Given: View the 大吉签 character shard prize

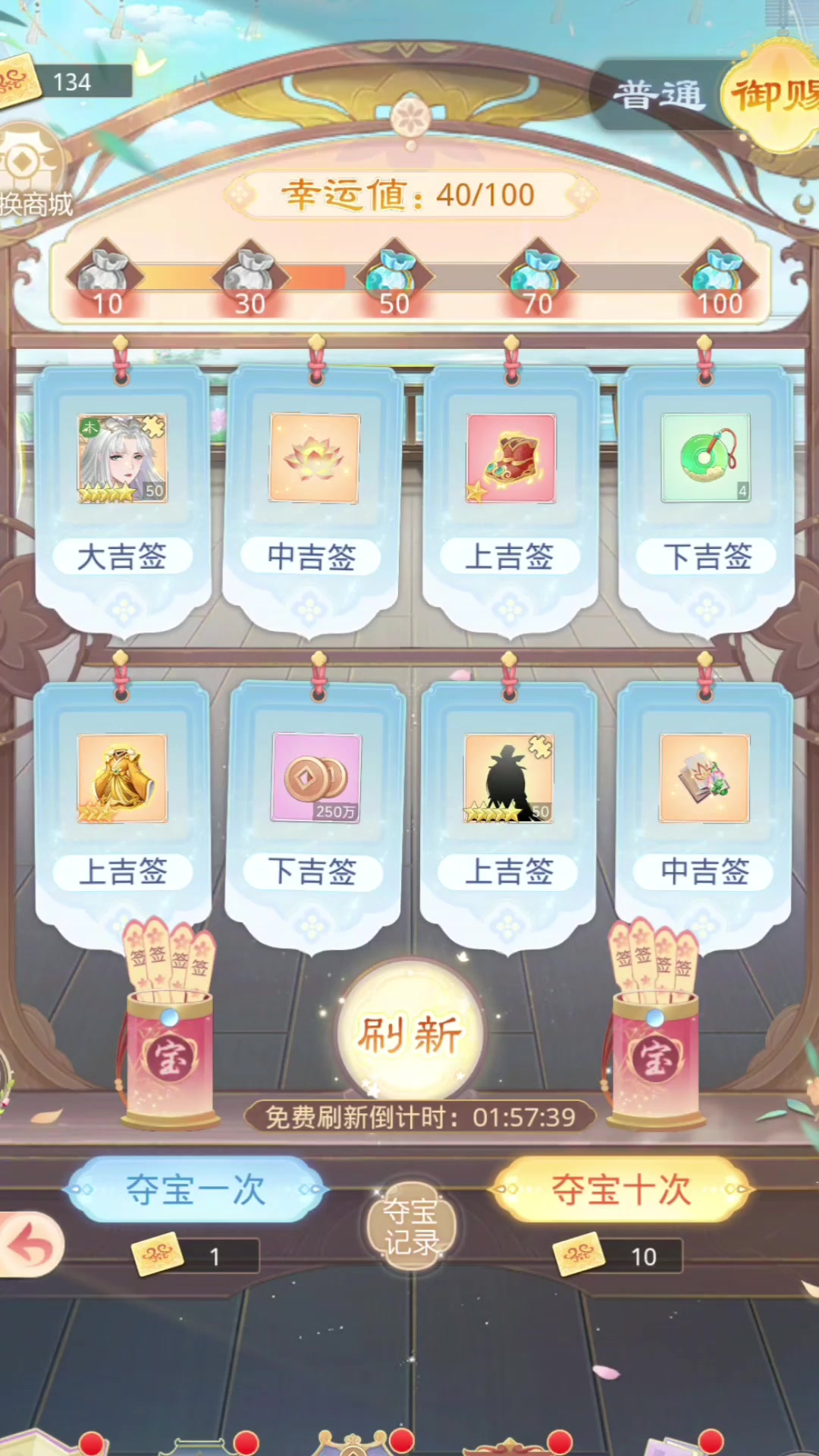Looking at the screenshot, I should pyautogui.click(x=122, y=459).
